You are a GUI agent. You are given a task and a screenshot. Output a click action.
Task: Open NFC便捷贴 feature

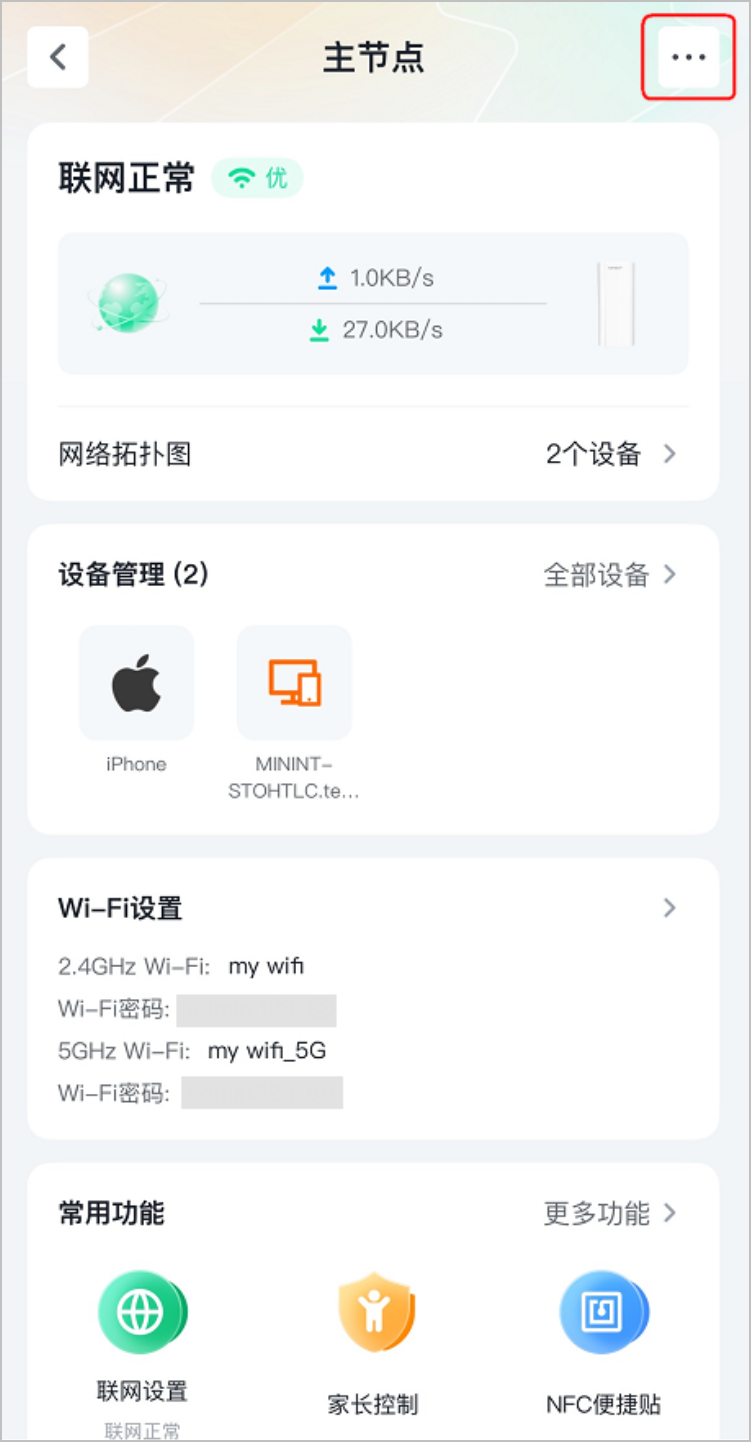point(603,1312)
